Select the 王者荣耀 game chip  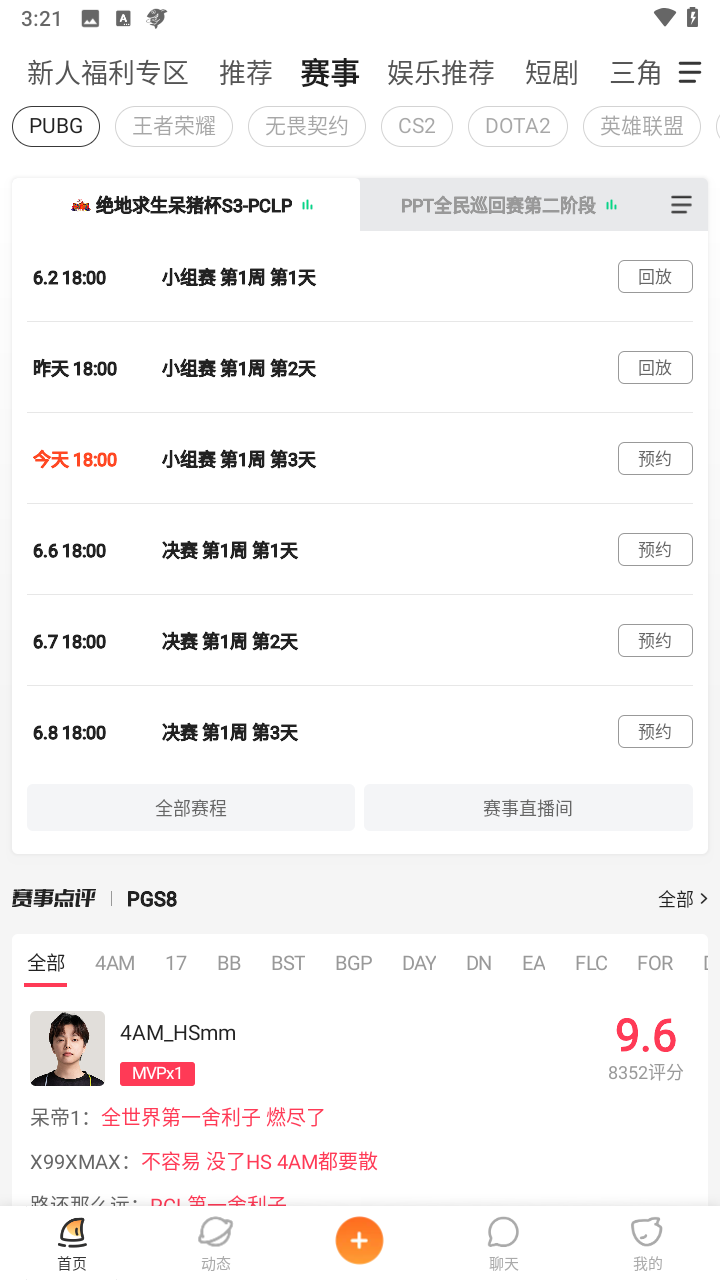174,127
